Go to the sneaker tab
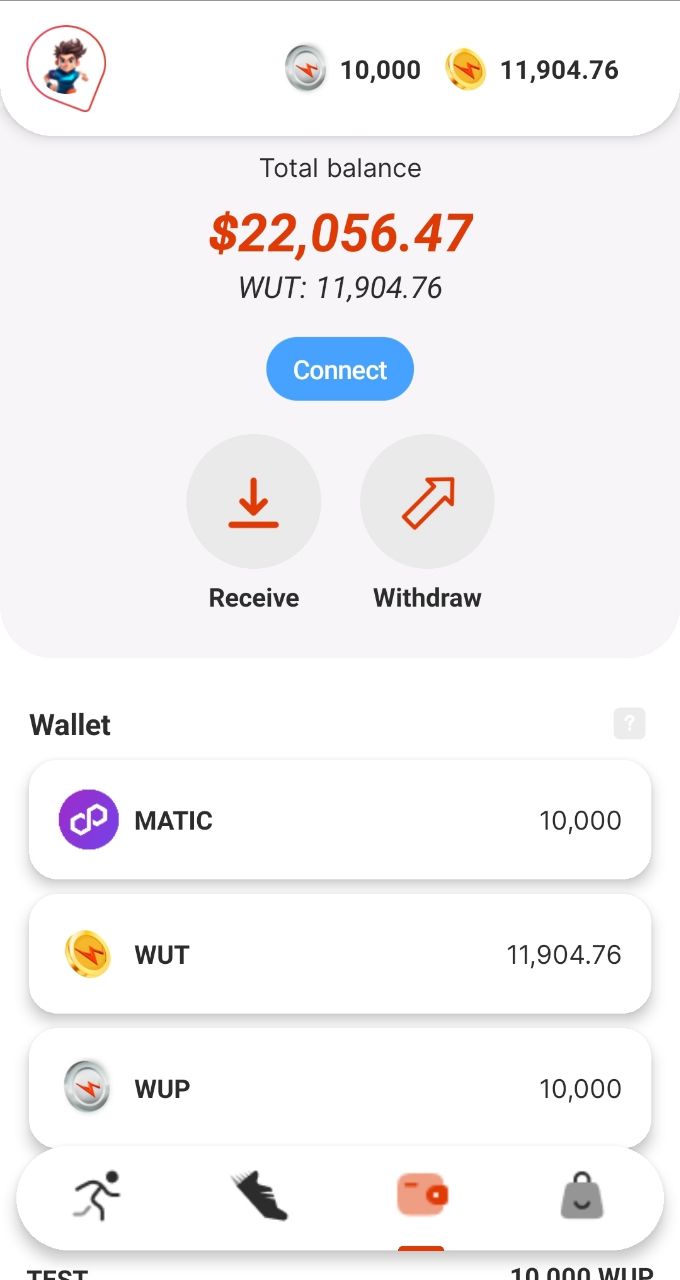This screenshot has height=1280, width=680. [260, 1196]
